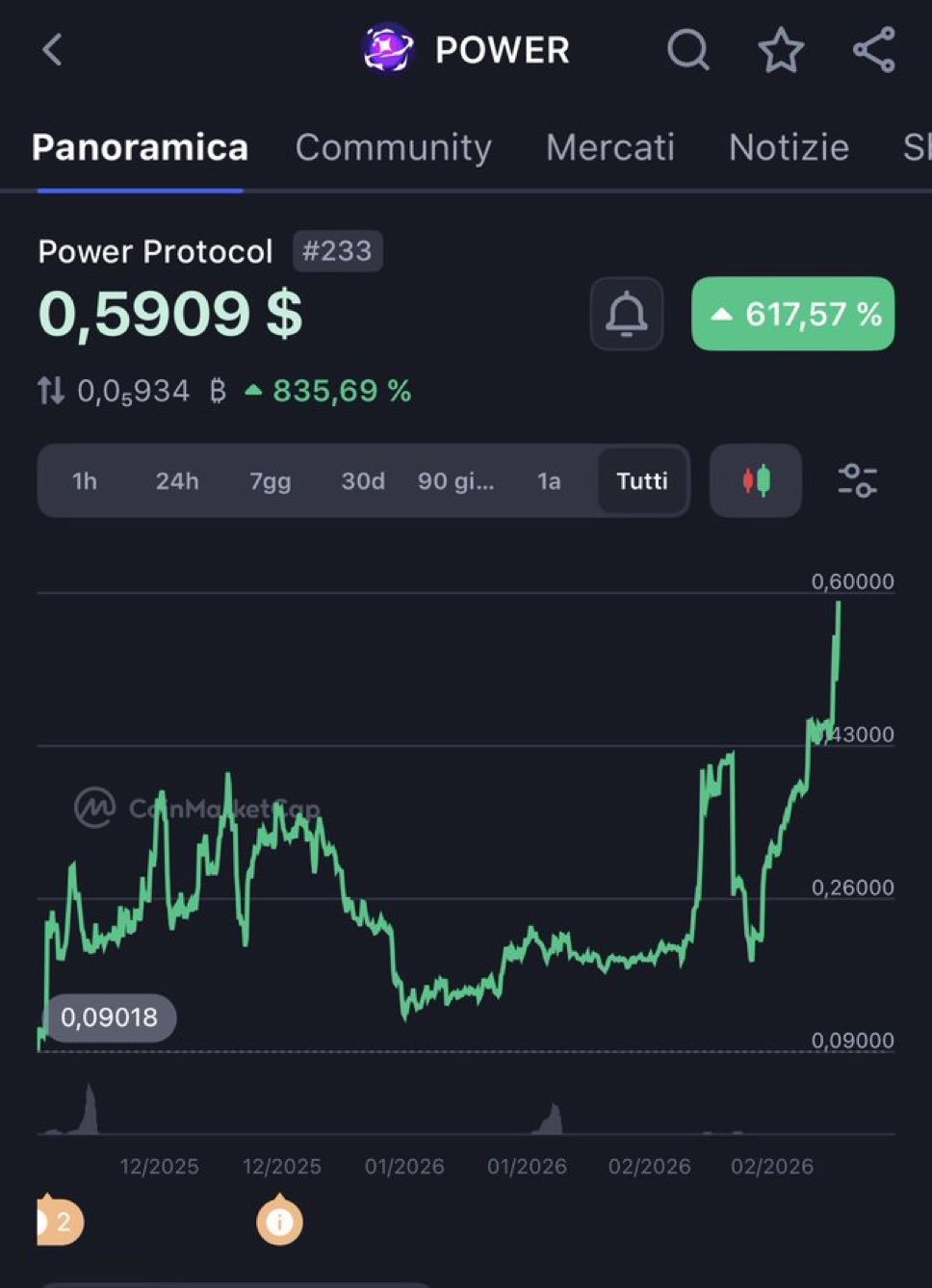Swap the BTC price conversion arrows
Viewport: 932px width, 1288px height.
[x=51, y=391]
